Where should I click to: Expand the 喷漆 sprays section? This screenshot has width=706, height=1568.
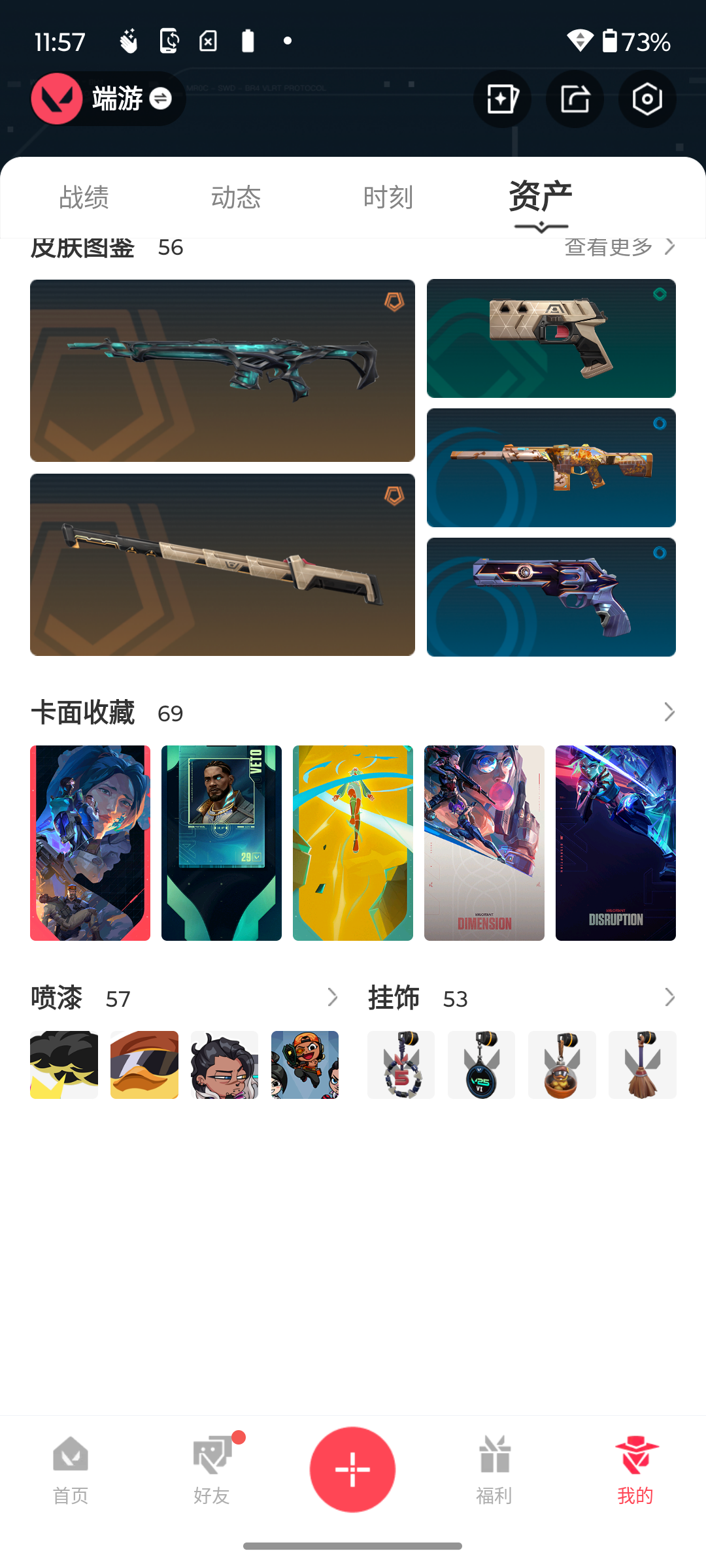pyautogui.click(x=332, y=998)
